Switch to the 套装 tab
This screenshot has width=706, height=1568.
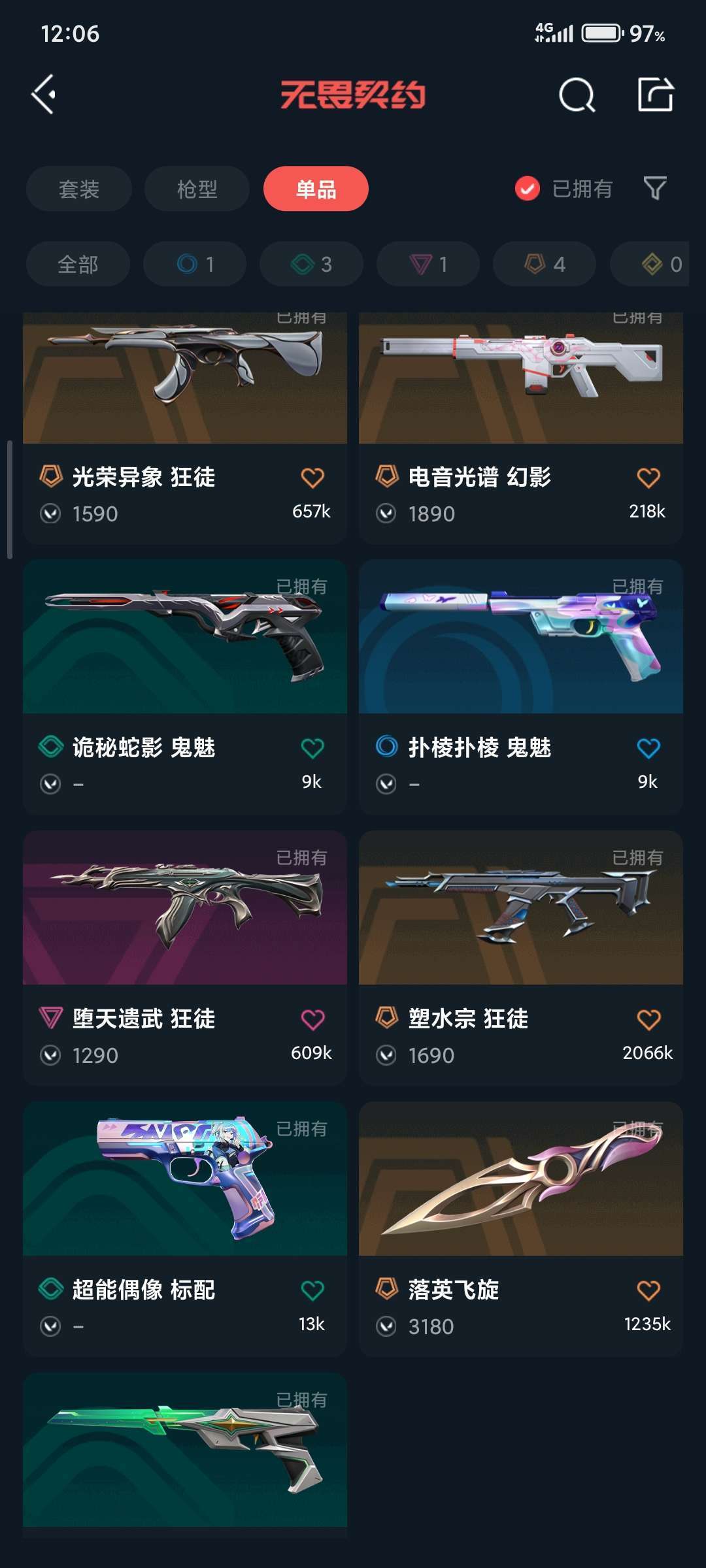[79, 189]
